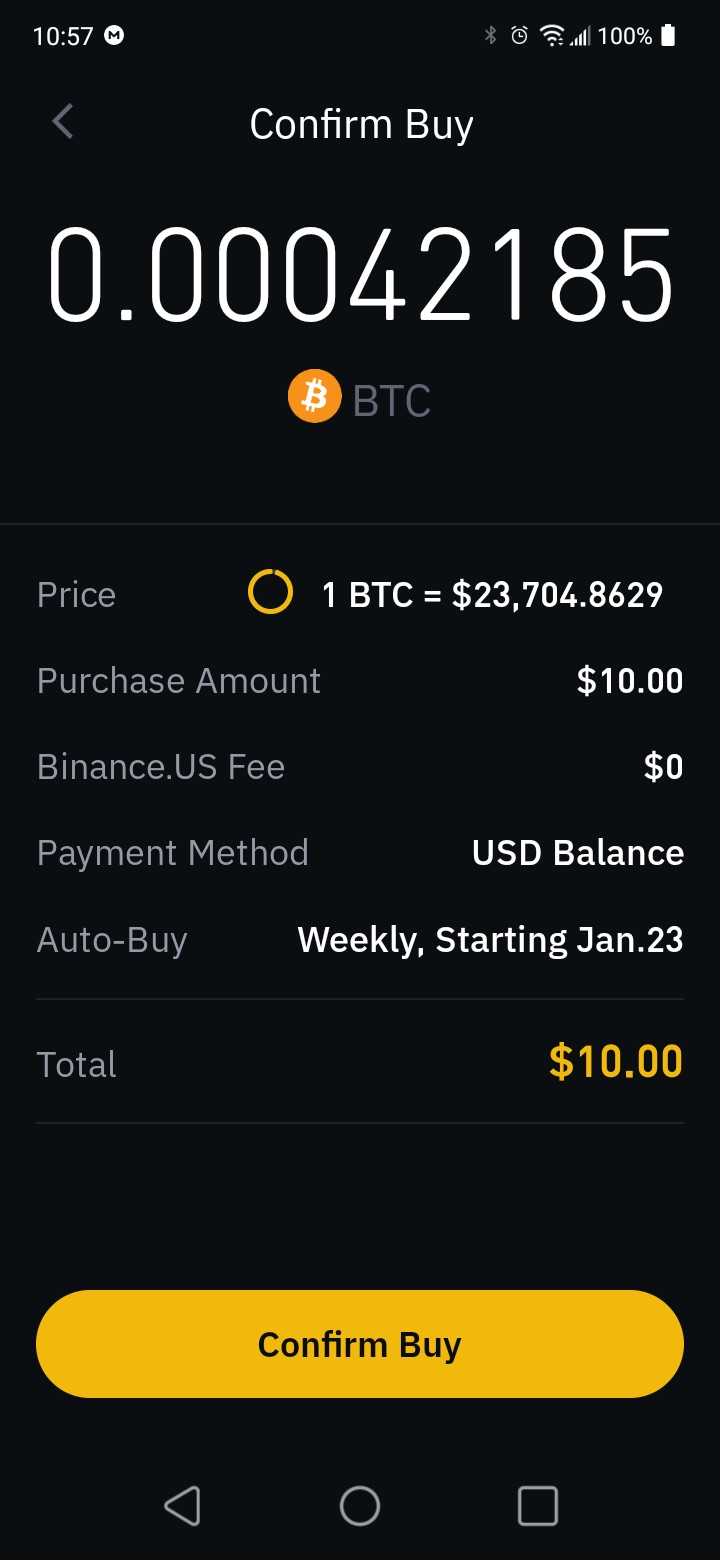Tap the Android home navigation circle
The image size is (720, 1560).
click(x=360, y=1505)
